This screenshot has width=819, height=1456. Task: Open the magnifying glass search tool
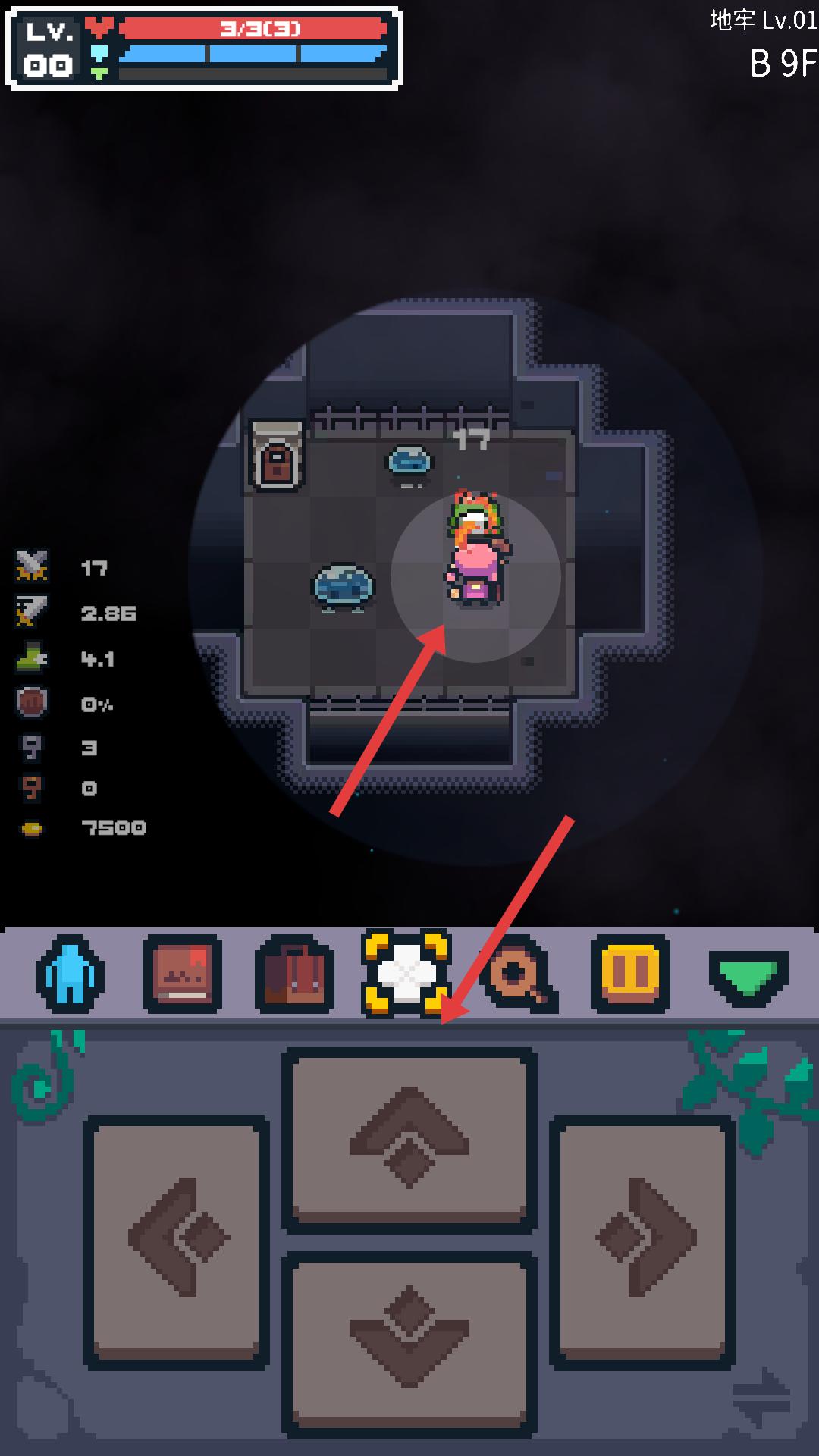point(520,974)
